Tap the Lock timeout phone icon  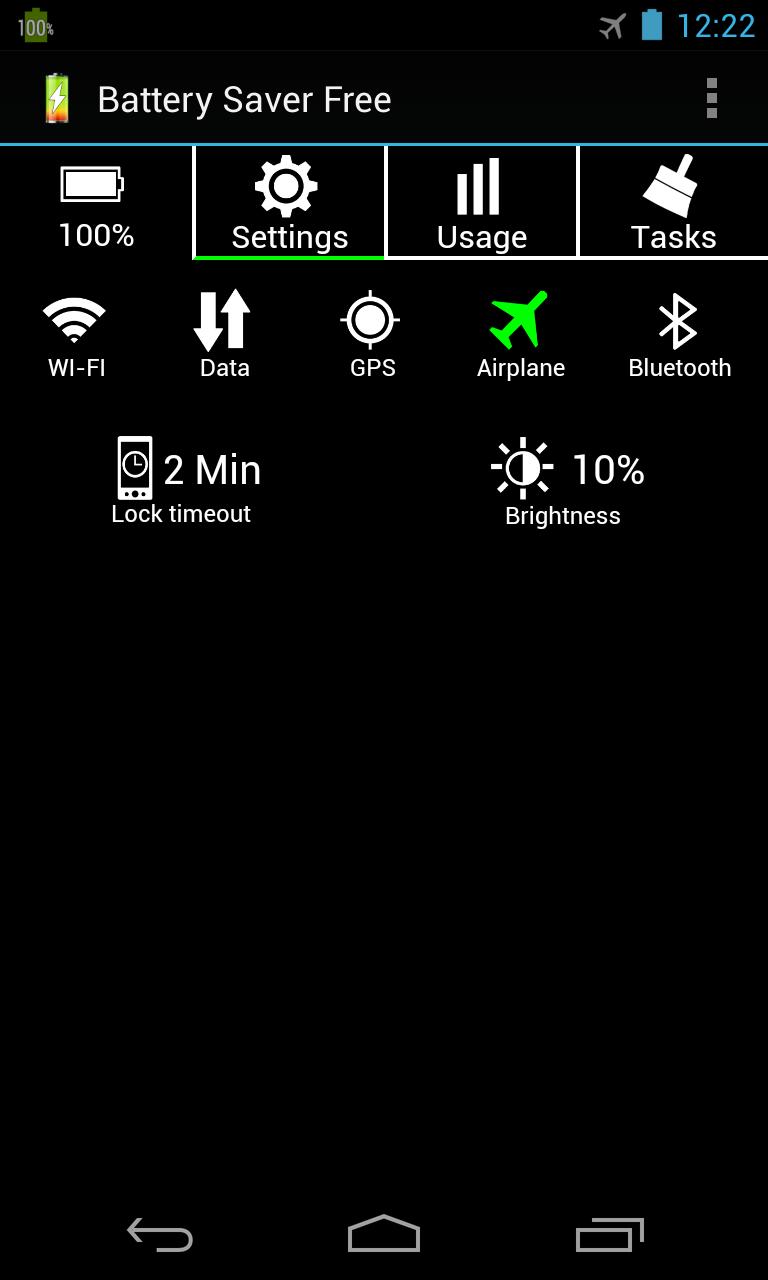(133, 466)
